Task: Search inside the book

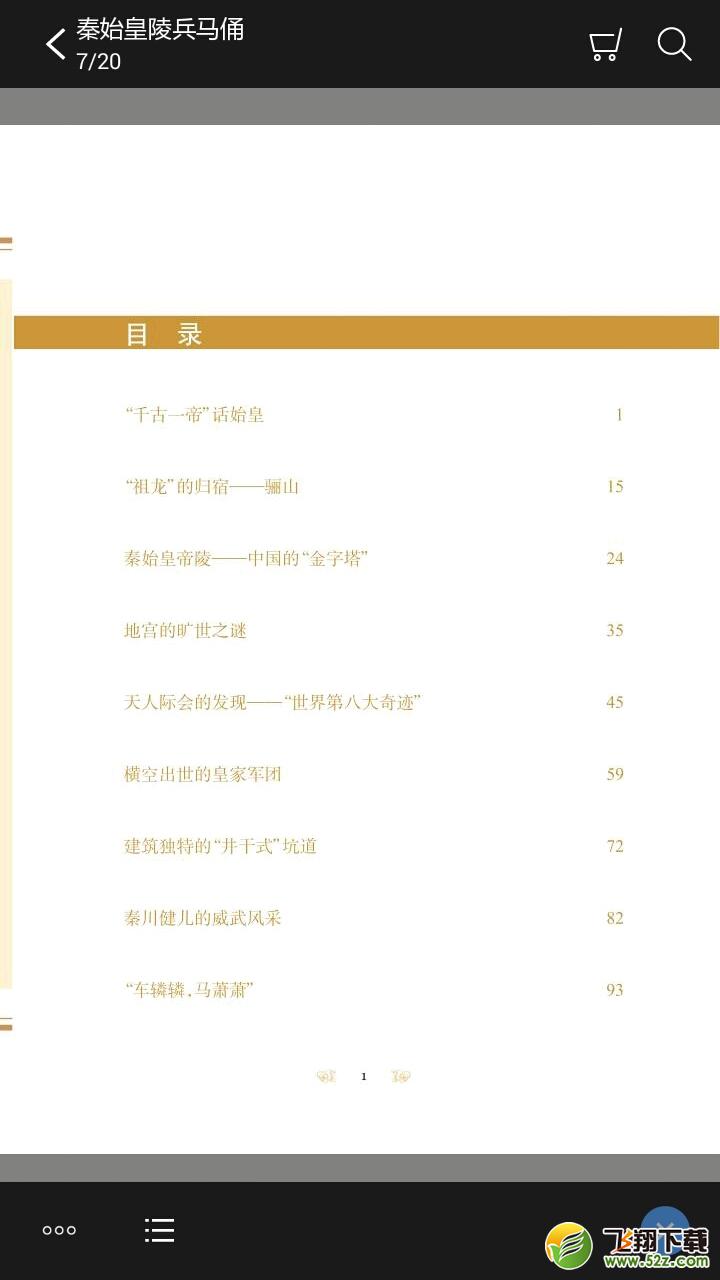Action: click(x=674, y=44)
